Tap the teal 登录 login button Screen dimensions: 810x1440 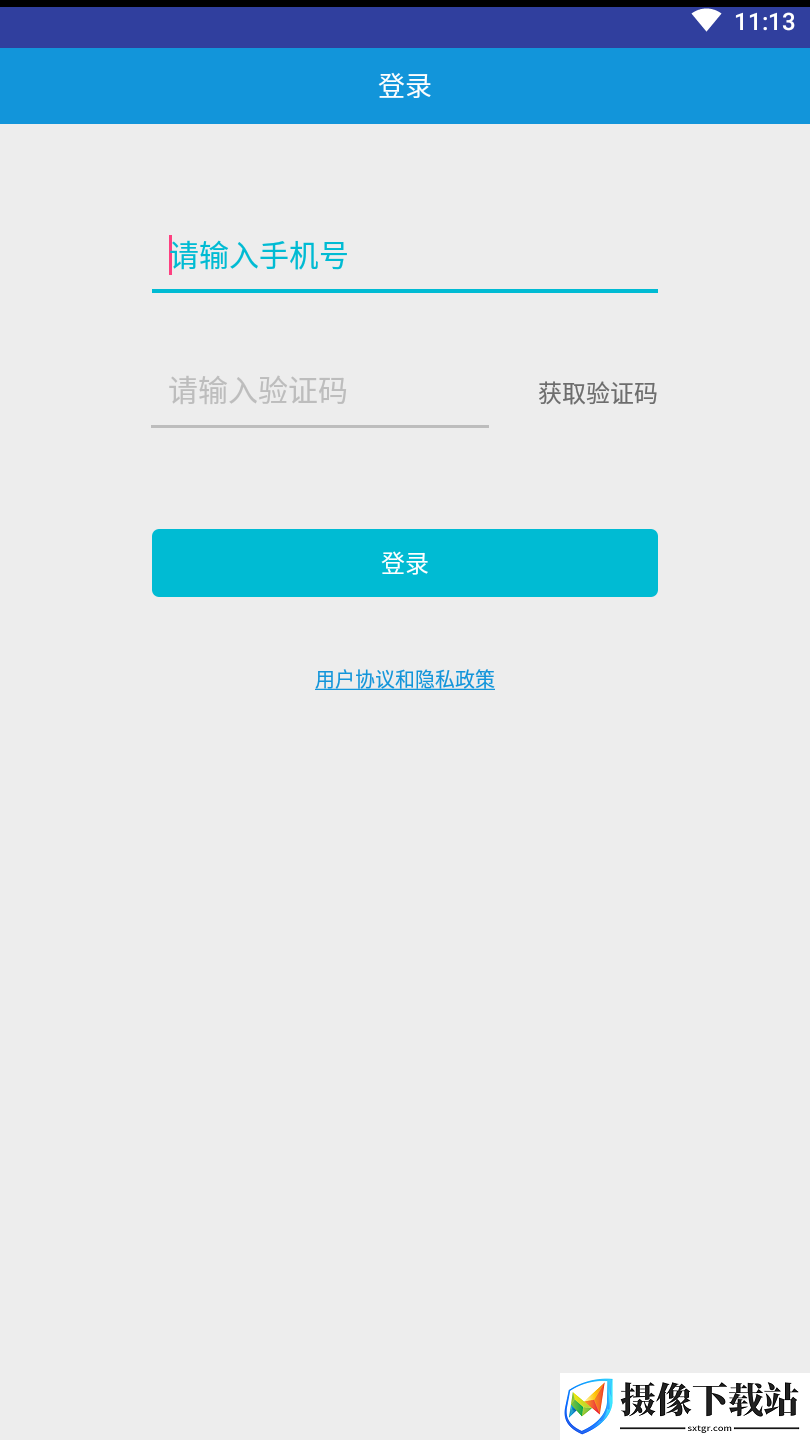coord(404,563)
